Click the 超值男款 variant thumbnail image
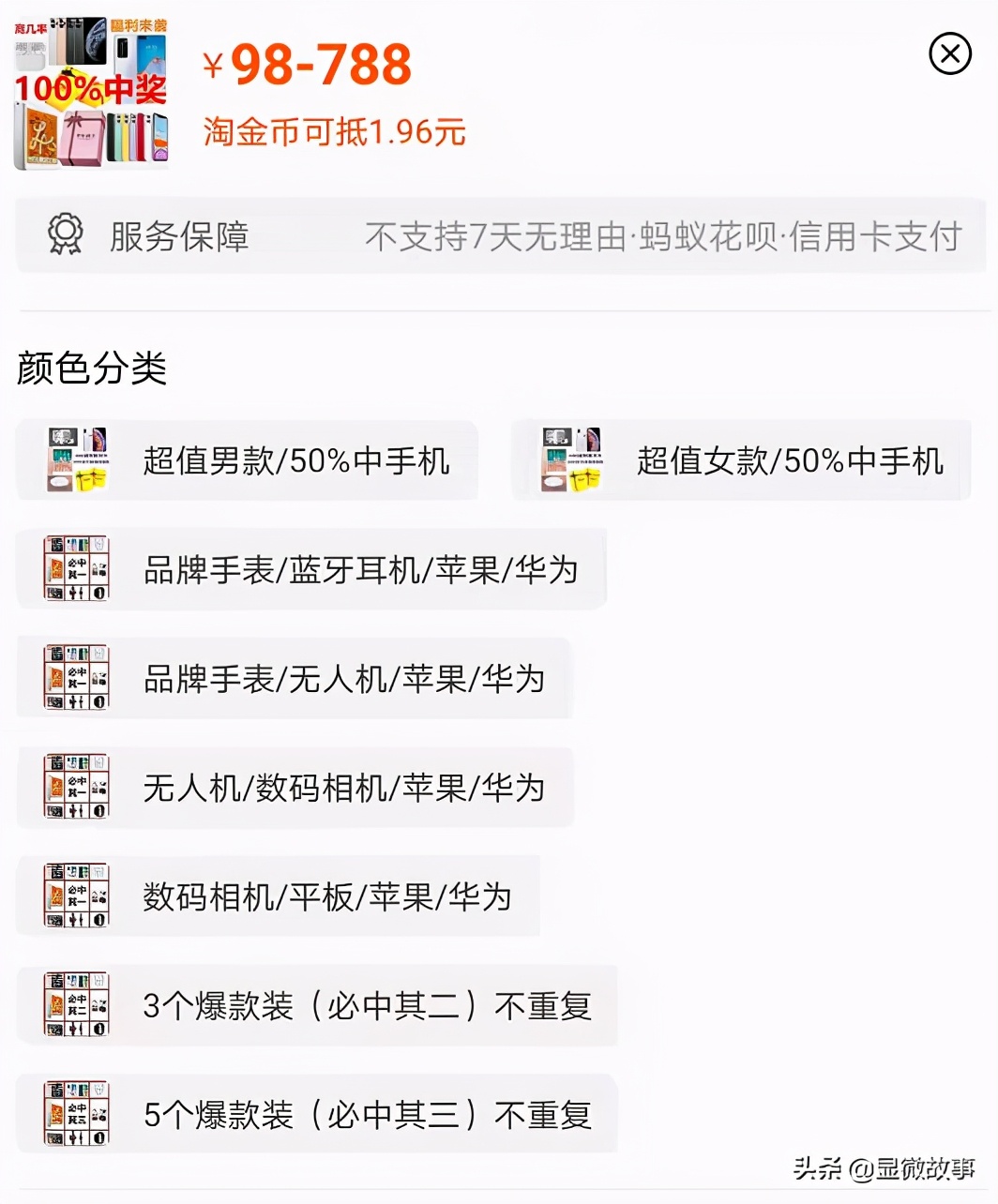The height and width of the screenshot is (1204, 998). 79,459
